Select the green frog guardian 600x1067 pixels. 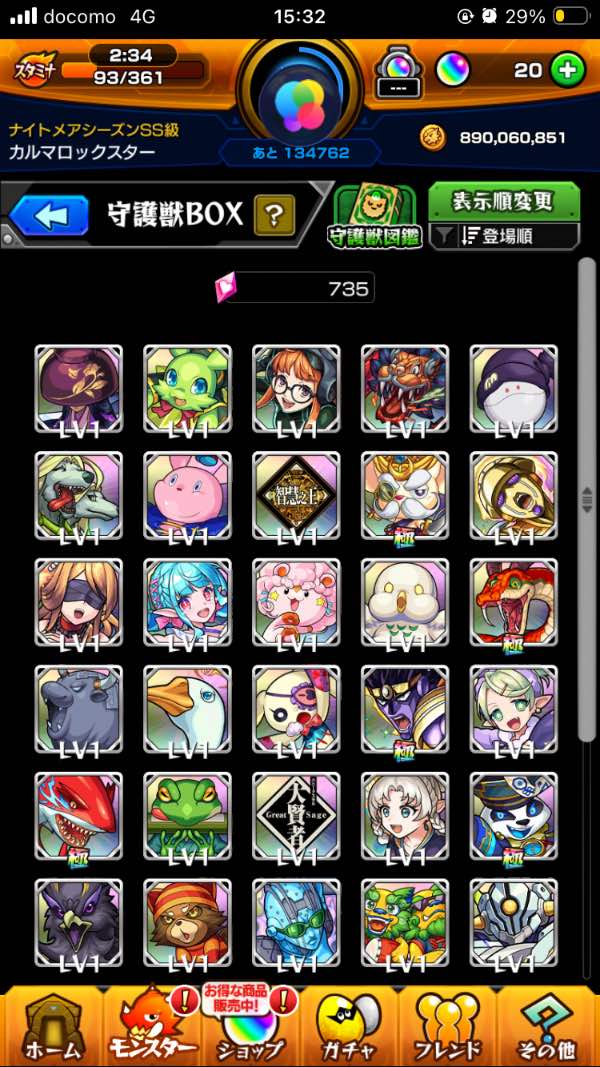(187, 815)
